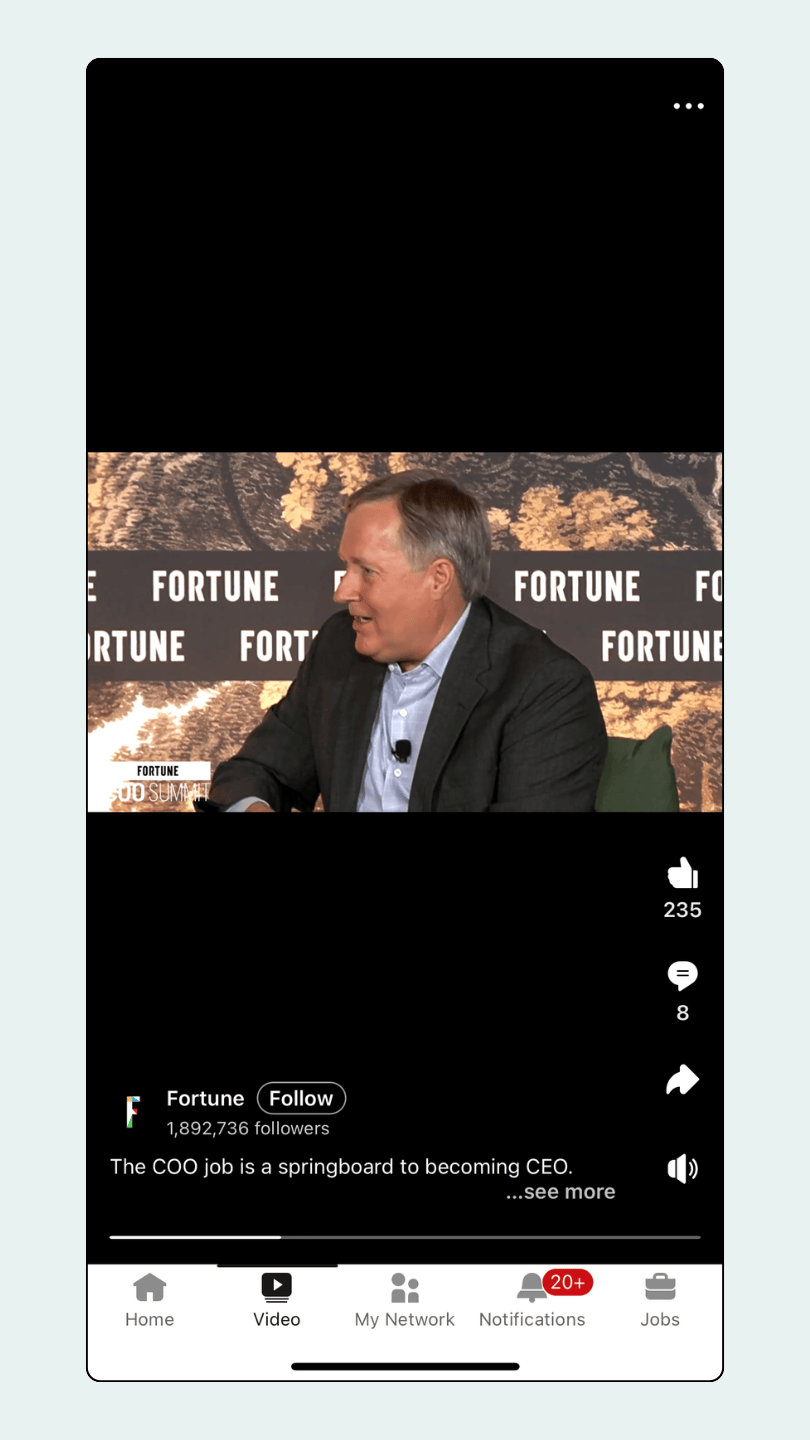
Task: Click the COO springboard caption text
Action: point(342,1167)
